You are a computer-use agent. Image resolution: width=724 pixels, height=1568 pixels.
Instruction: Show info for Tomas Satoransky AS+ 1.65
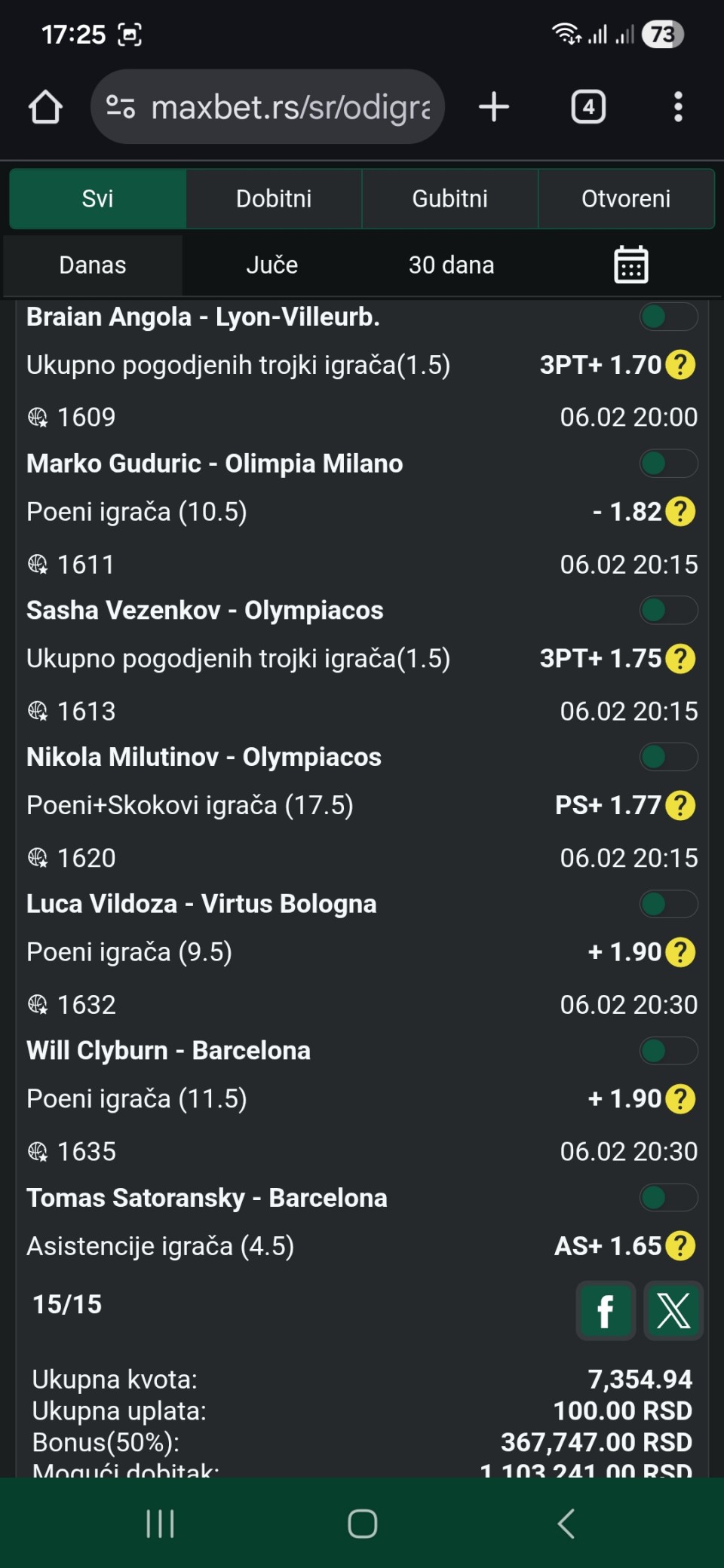tap(680, 1246)
